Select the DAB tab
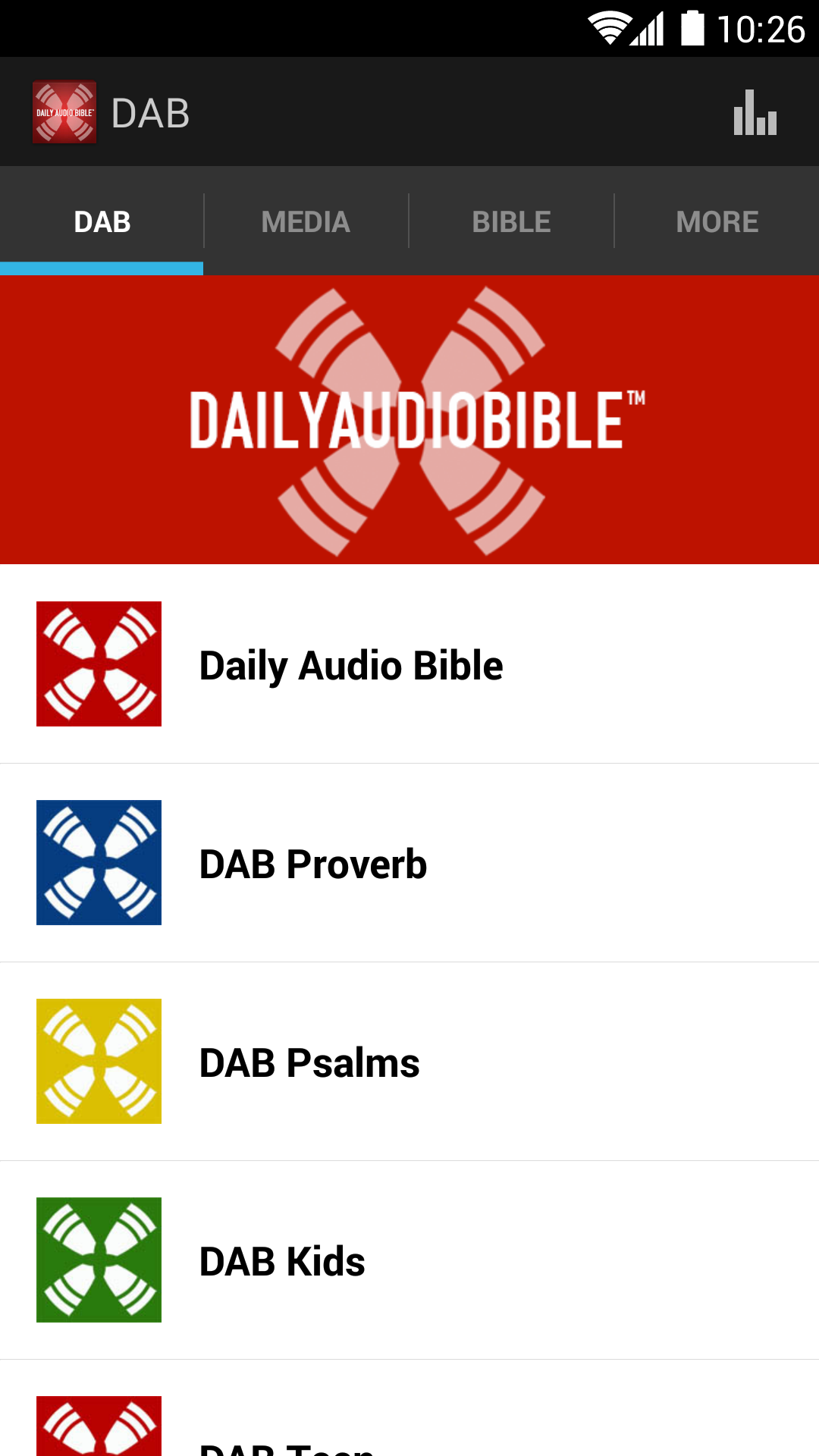819x1456 pixels. [102, 221]
